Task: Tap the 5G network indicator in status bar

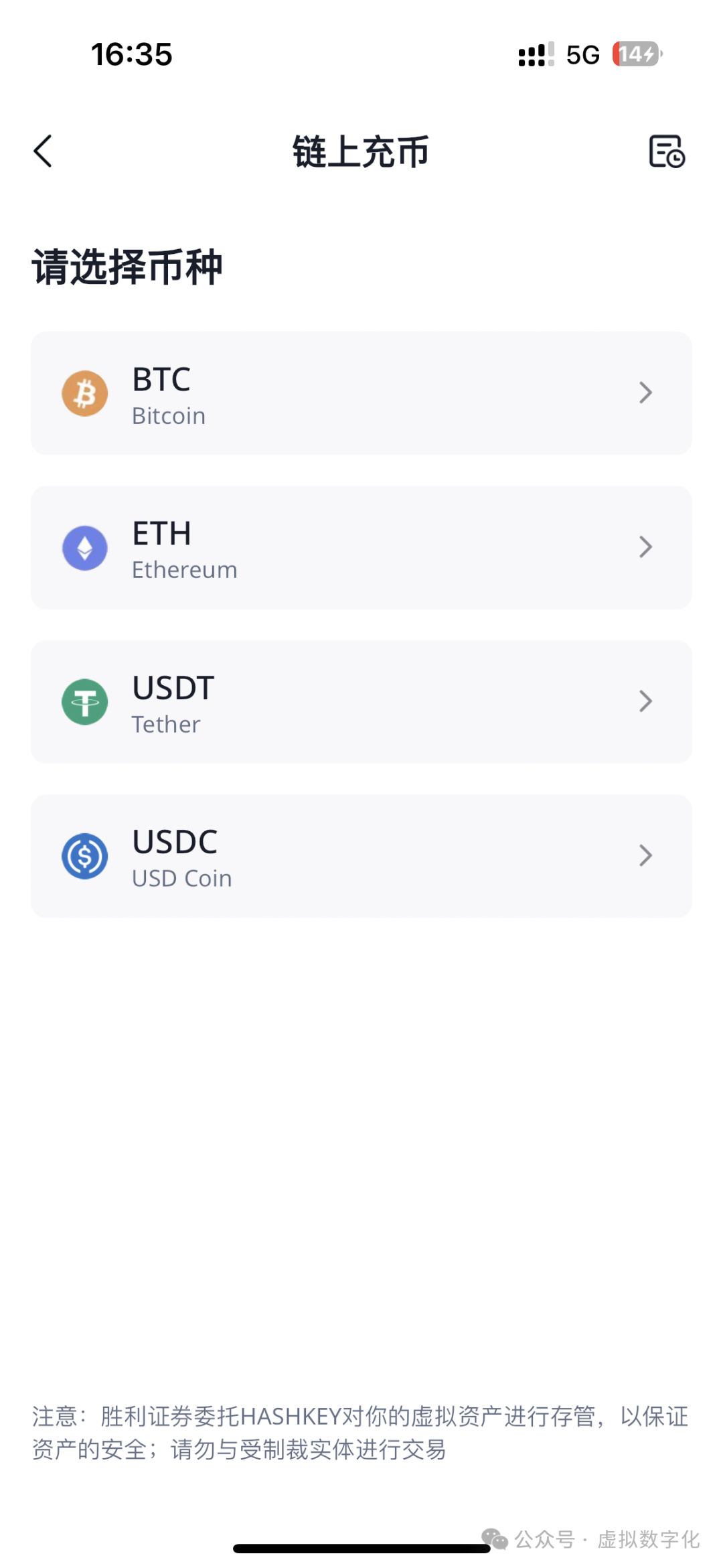Action: click(582, 54)
